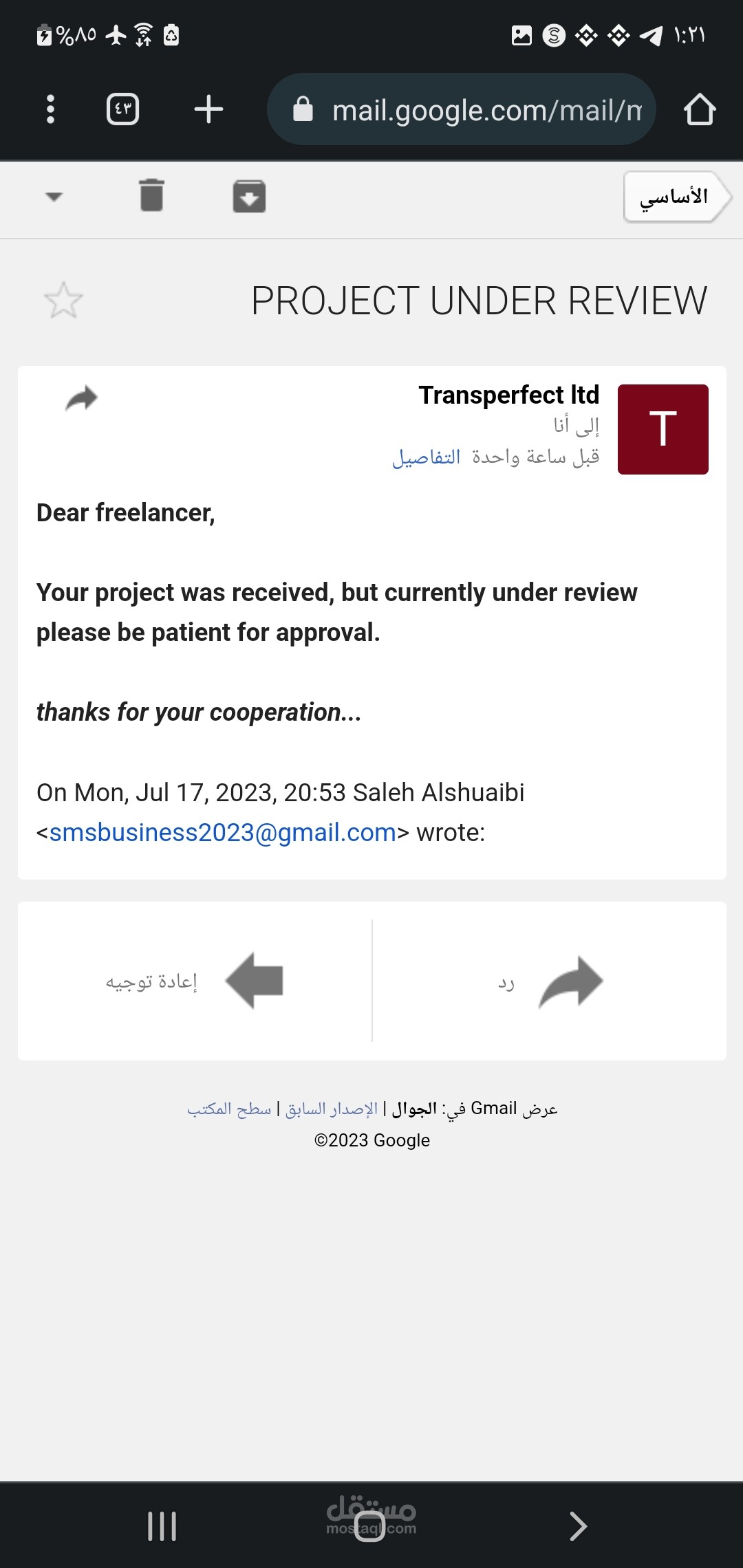743x1568 pixels.
Task: Switch to the سطح المكتب desktop view
Action: pos(229,1109)
